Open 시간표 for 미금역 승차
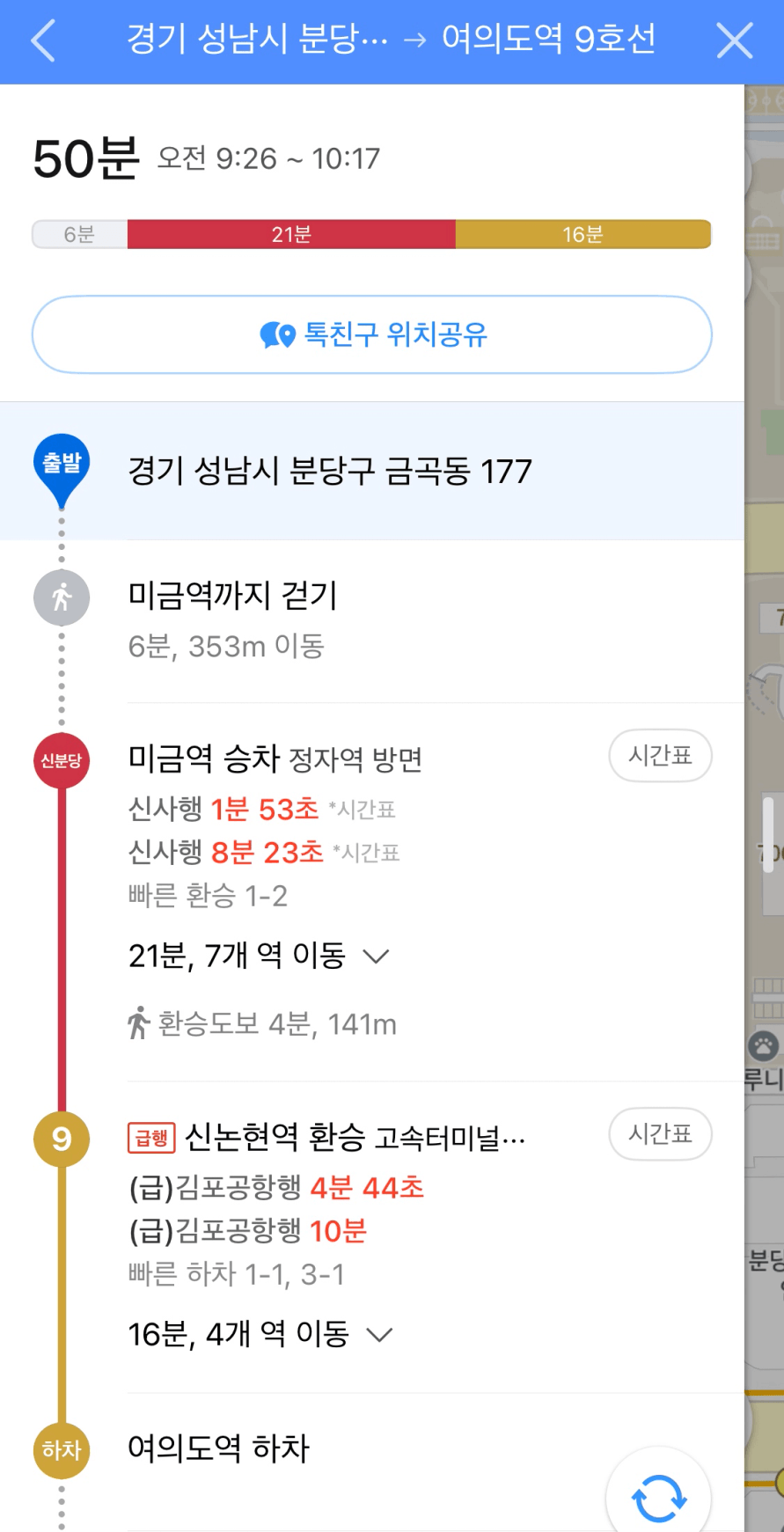 tap(660, 755)
